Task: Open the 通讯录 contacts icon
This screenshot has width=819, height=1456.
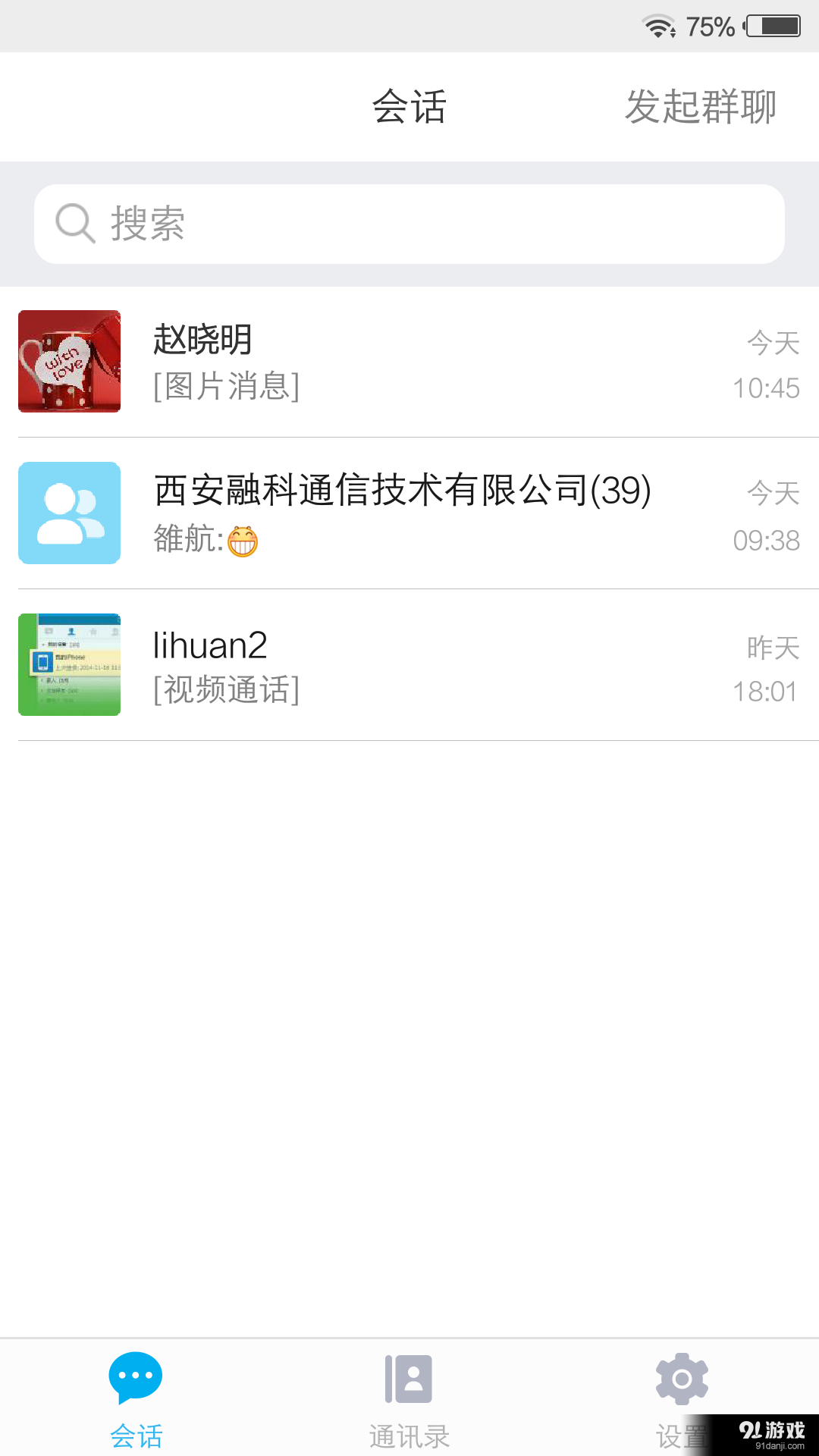Action: click(409, 1380)
